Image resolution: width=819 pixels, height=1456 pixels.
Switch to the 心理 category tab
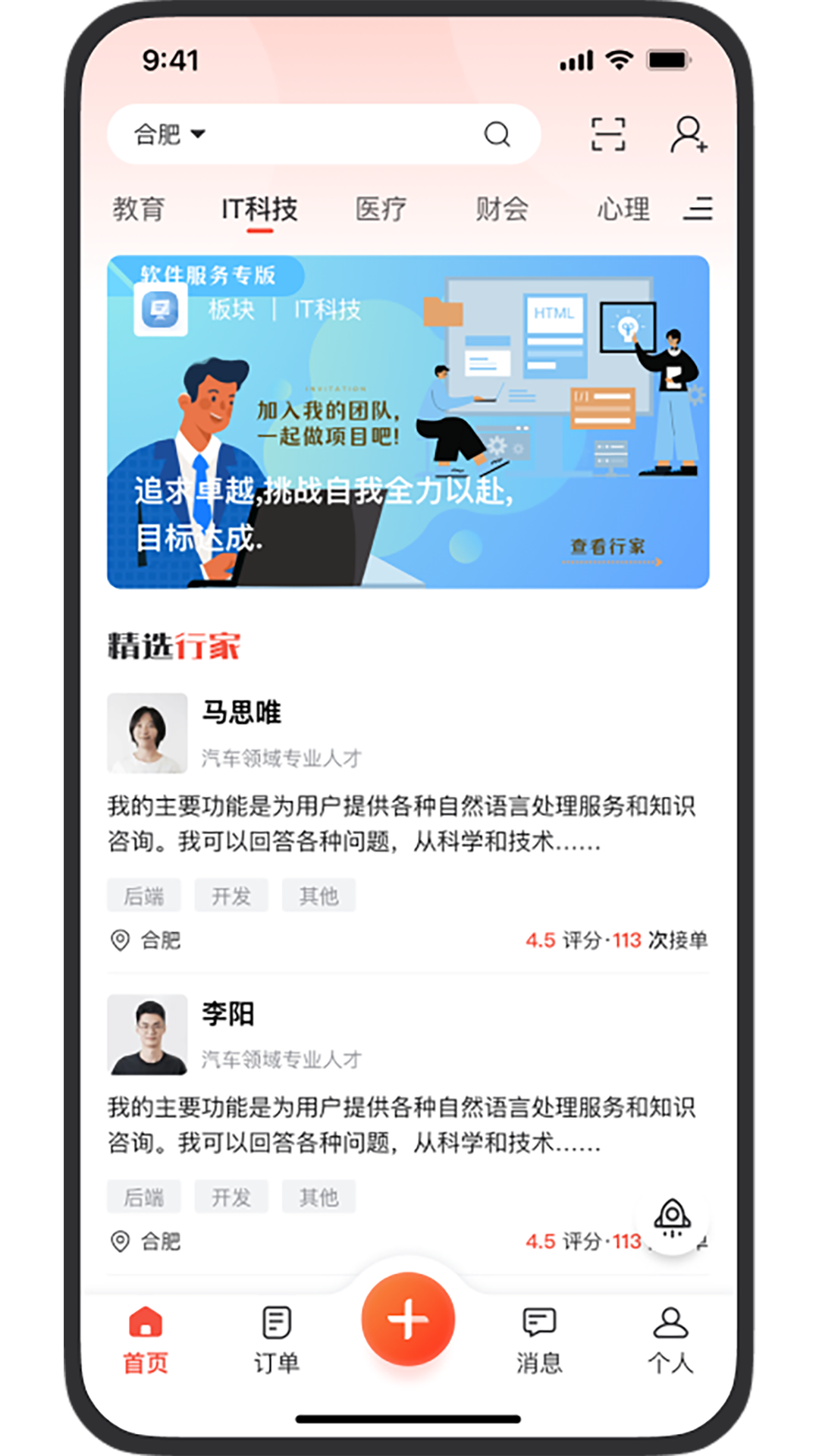pos(623,209)
